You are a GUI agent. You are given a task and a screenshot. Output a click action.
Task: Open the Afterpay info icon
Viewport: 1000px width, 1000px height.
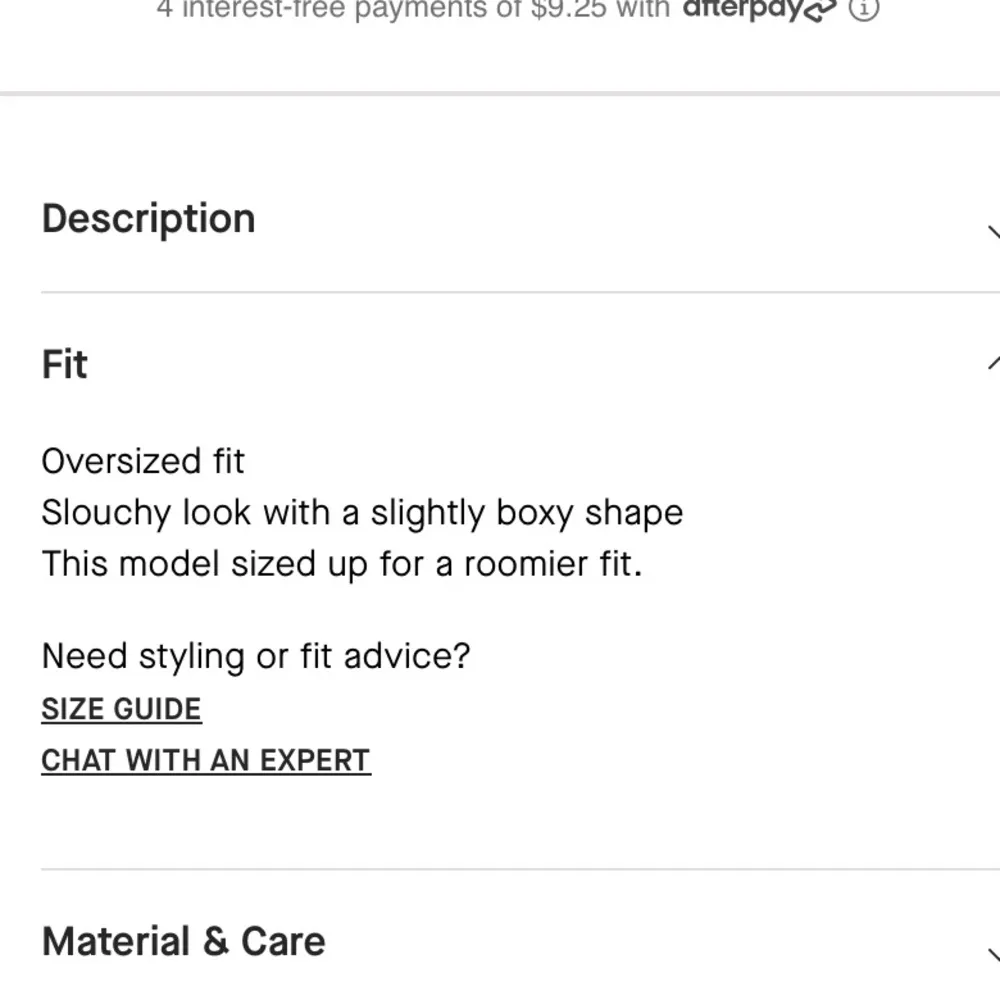[x=864, y=10]
